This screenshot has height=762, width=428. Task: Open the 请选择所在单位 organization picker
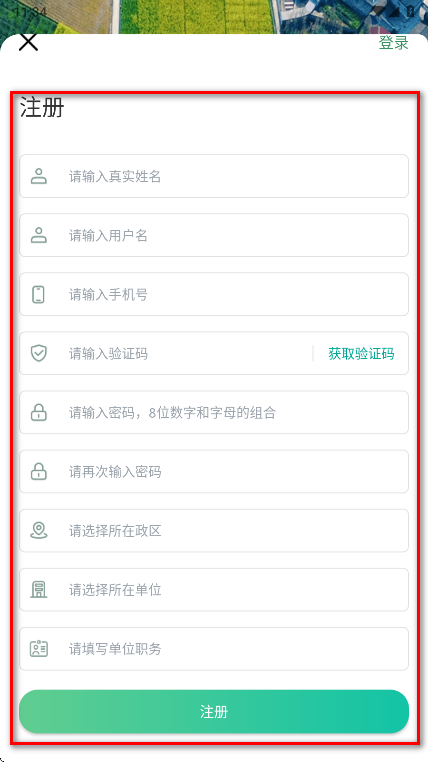point(214,589)
